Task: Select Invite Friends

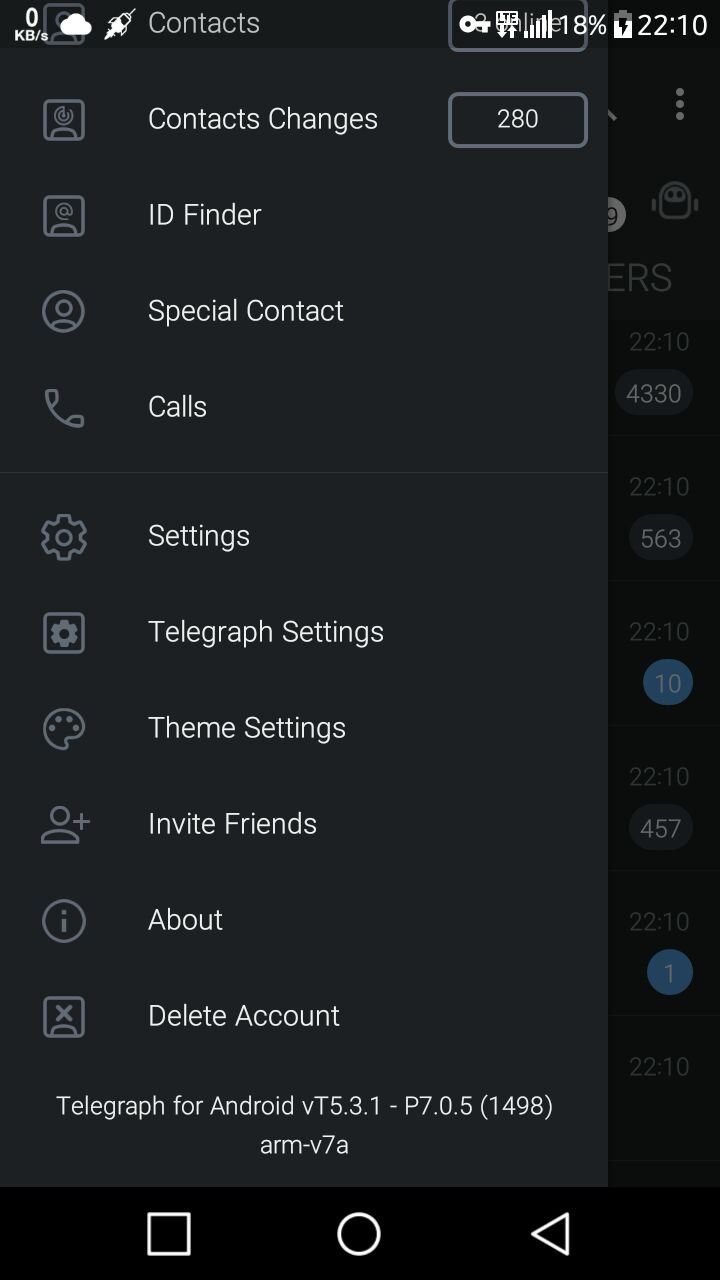Action: click(x=304, y=824)
